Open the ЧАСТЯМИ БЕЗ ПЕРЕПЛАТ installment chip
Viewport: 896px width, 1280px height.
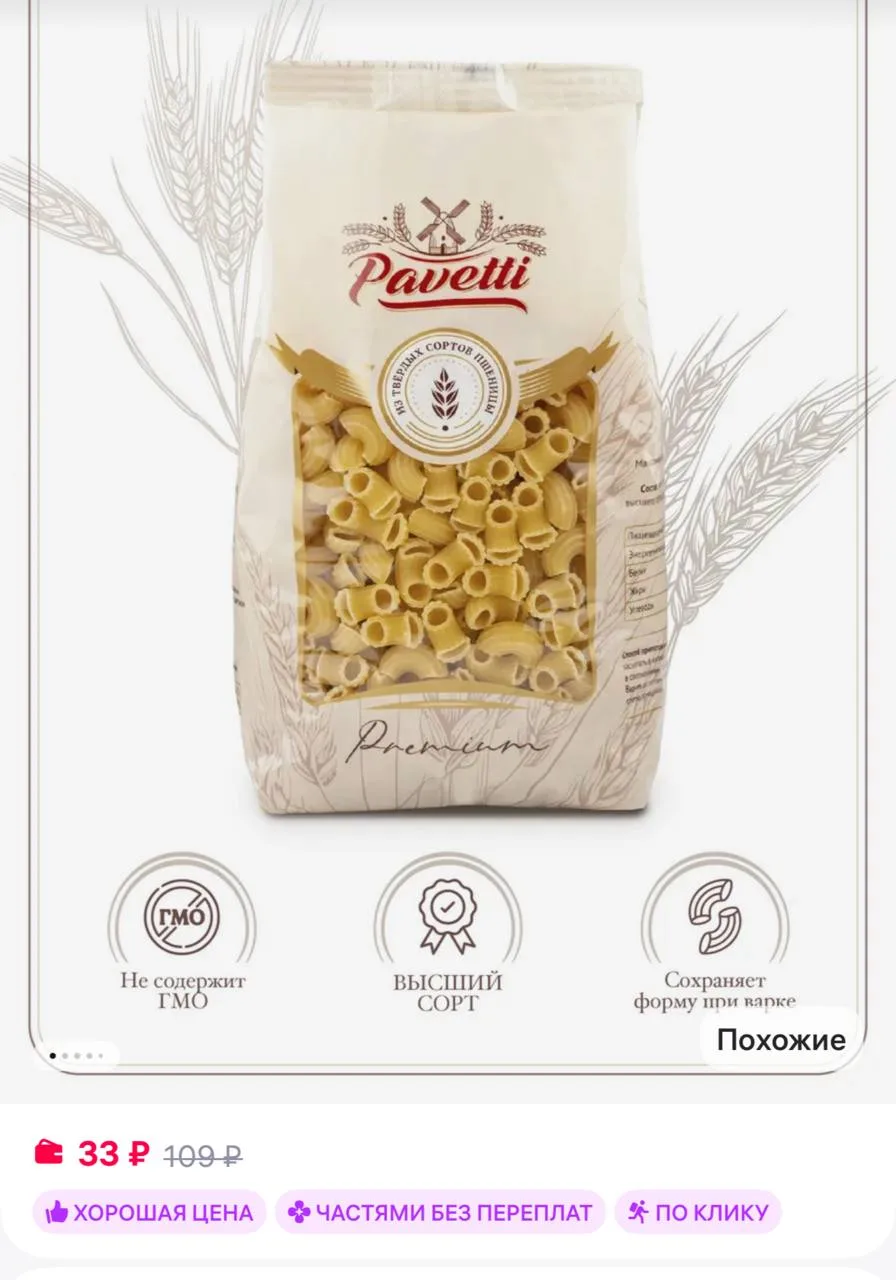click(x=440, y=1213)
